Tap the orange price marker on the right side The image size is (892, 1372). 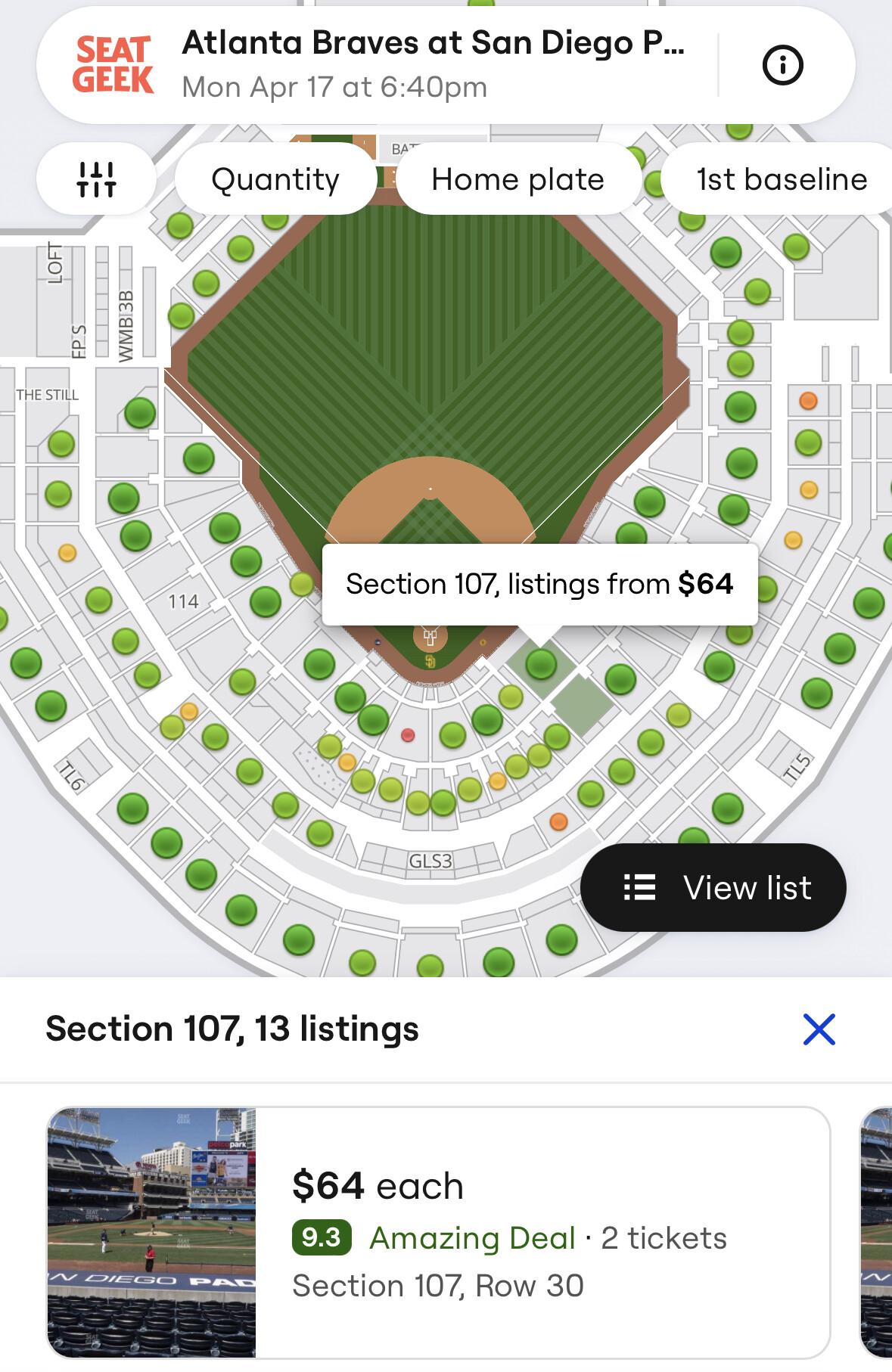point(807,402)
